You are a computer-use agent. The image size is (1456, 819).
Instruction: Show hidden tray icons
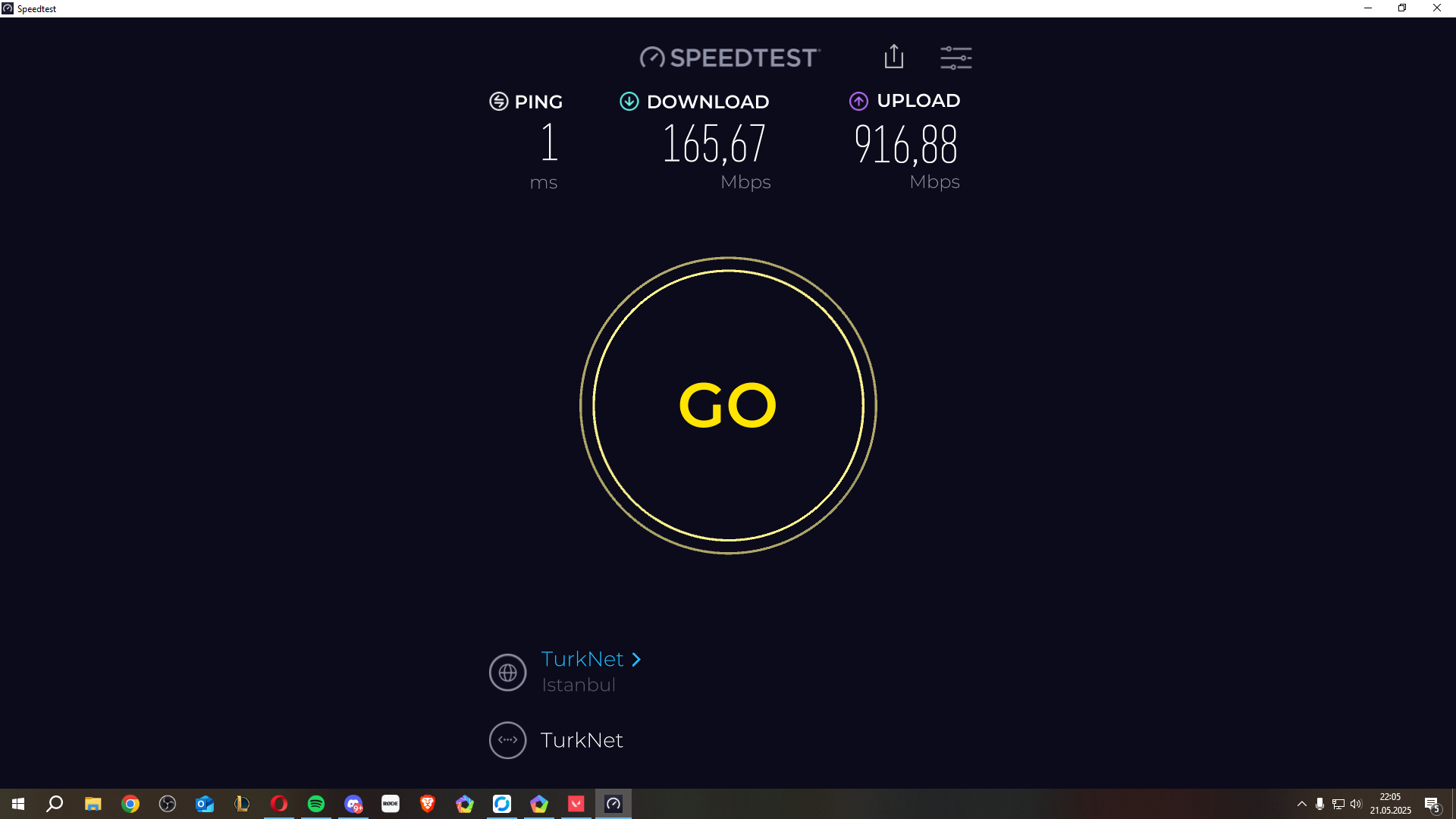pos(1301,804)
